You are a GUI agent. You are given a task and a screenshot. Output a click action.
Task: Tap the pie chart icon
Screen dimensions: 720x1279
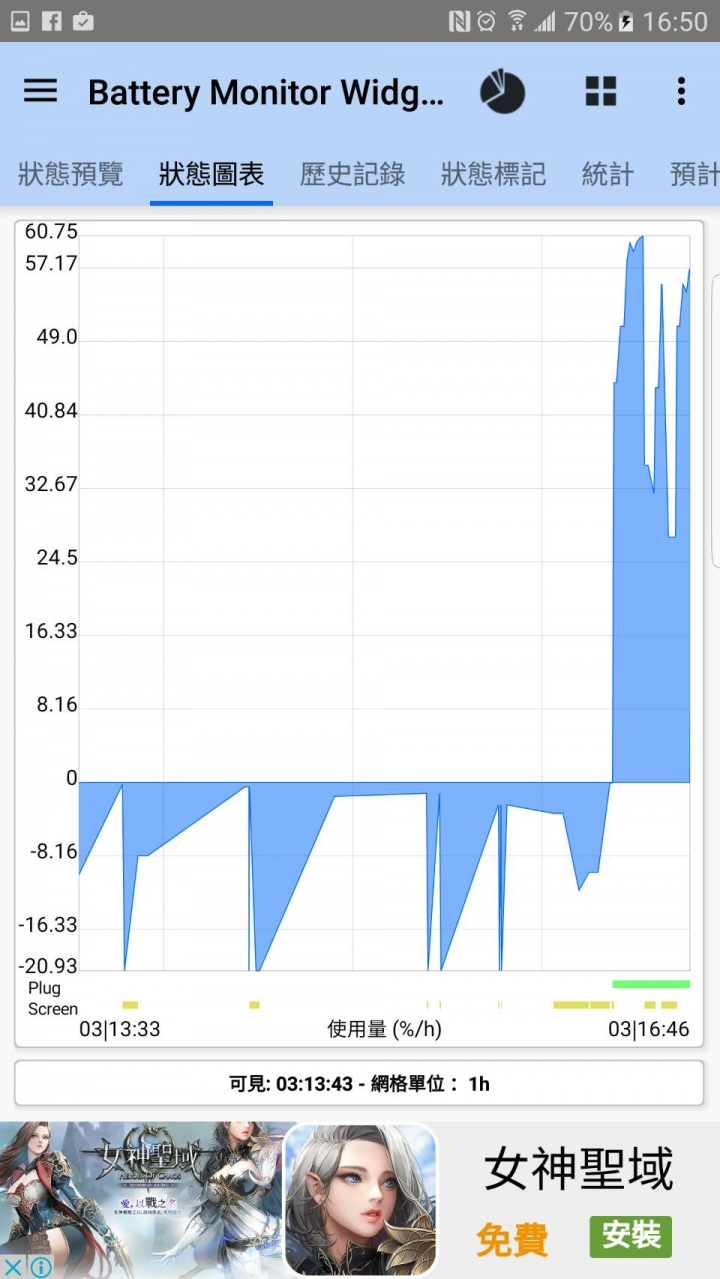tap(502, 92)
